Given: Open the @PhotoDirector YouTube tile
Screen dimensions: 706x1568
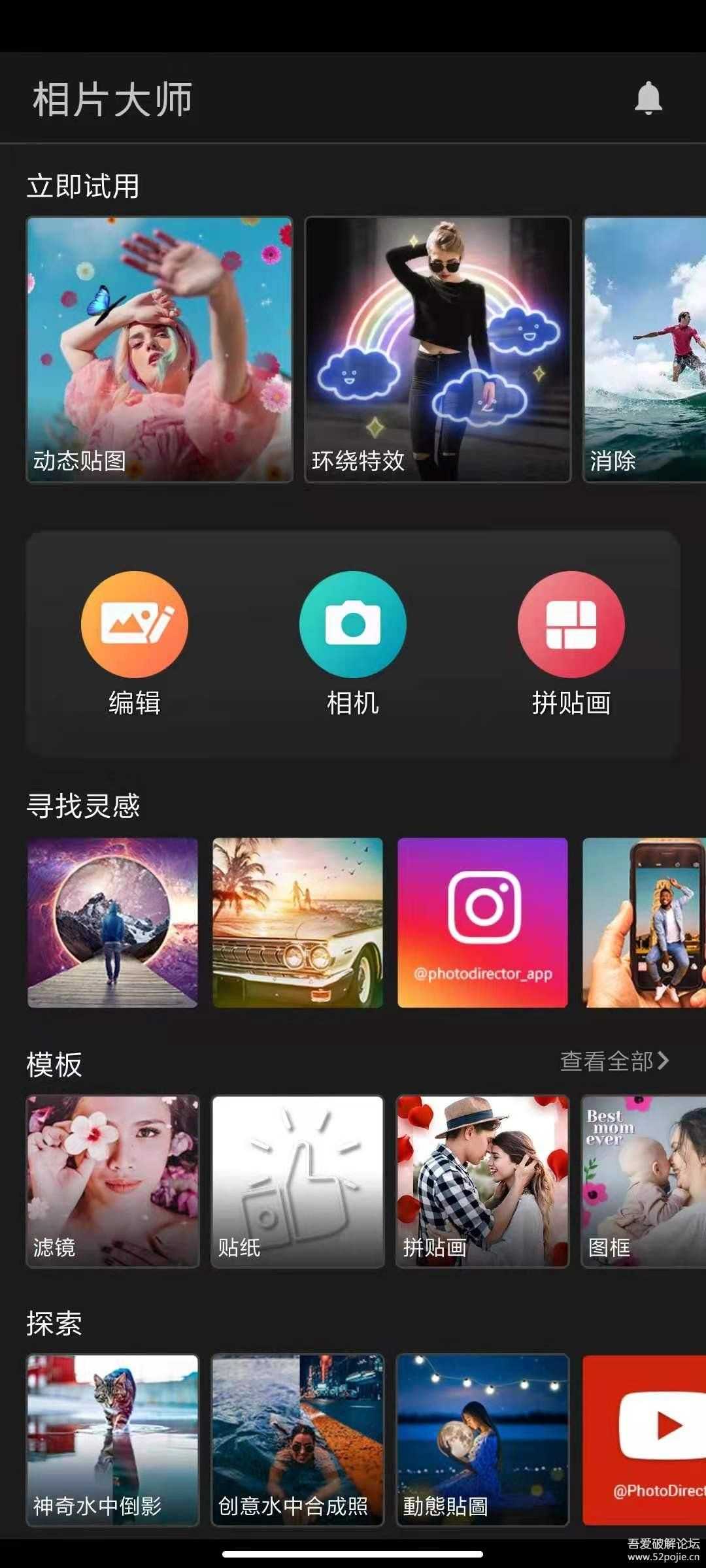Looking at the screenshot, I should 644,1440.
